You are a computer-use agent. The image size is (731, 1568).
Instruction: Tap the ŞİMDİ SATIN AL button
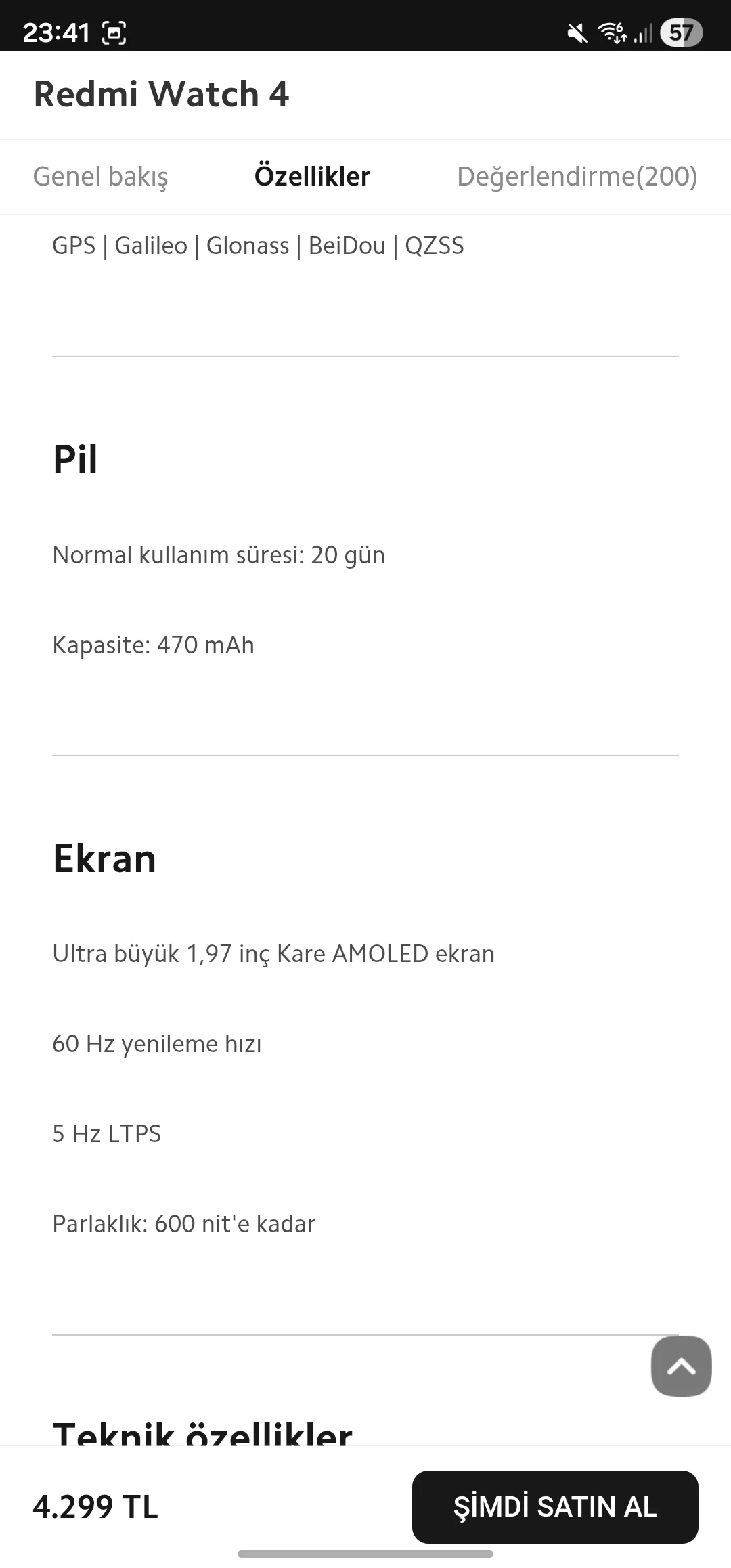coord(555,1506)
